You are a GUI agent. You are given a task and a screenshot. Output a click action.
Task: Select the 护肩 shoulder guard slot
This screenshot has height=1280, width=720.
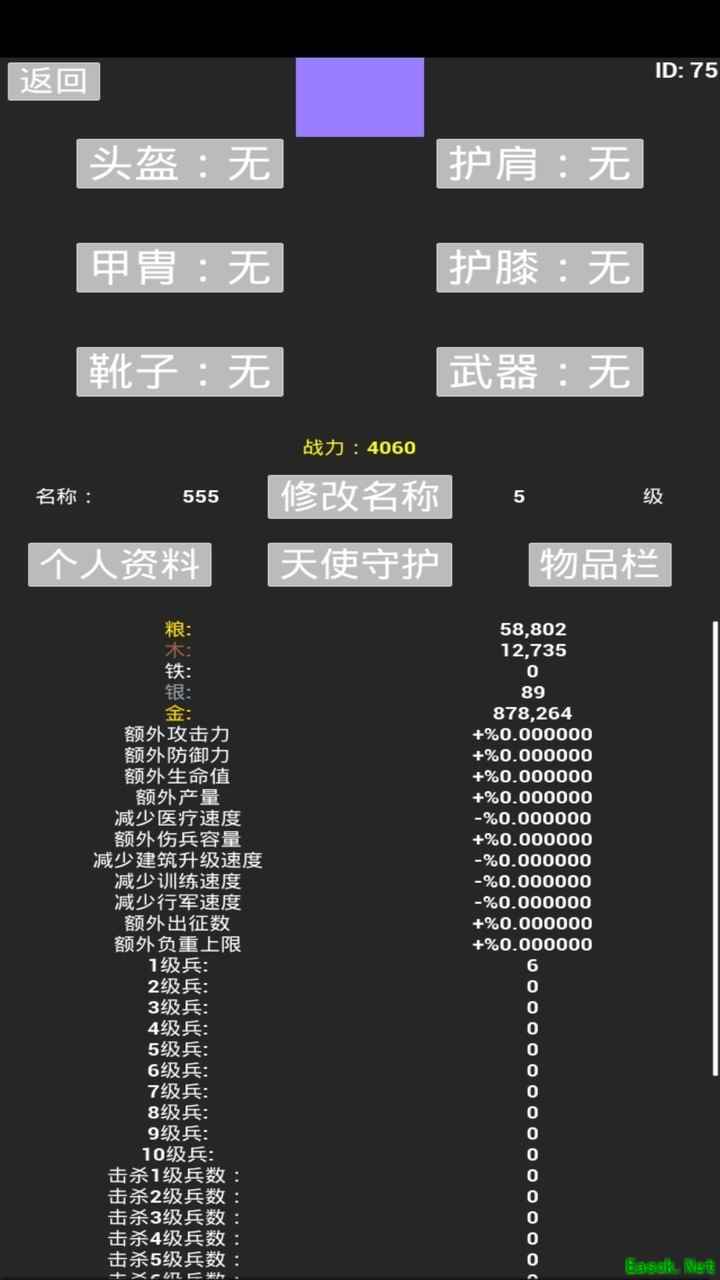[x=539, y=163]
